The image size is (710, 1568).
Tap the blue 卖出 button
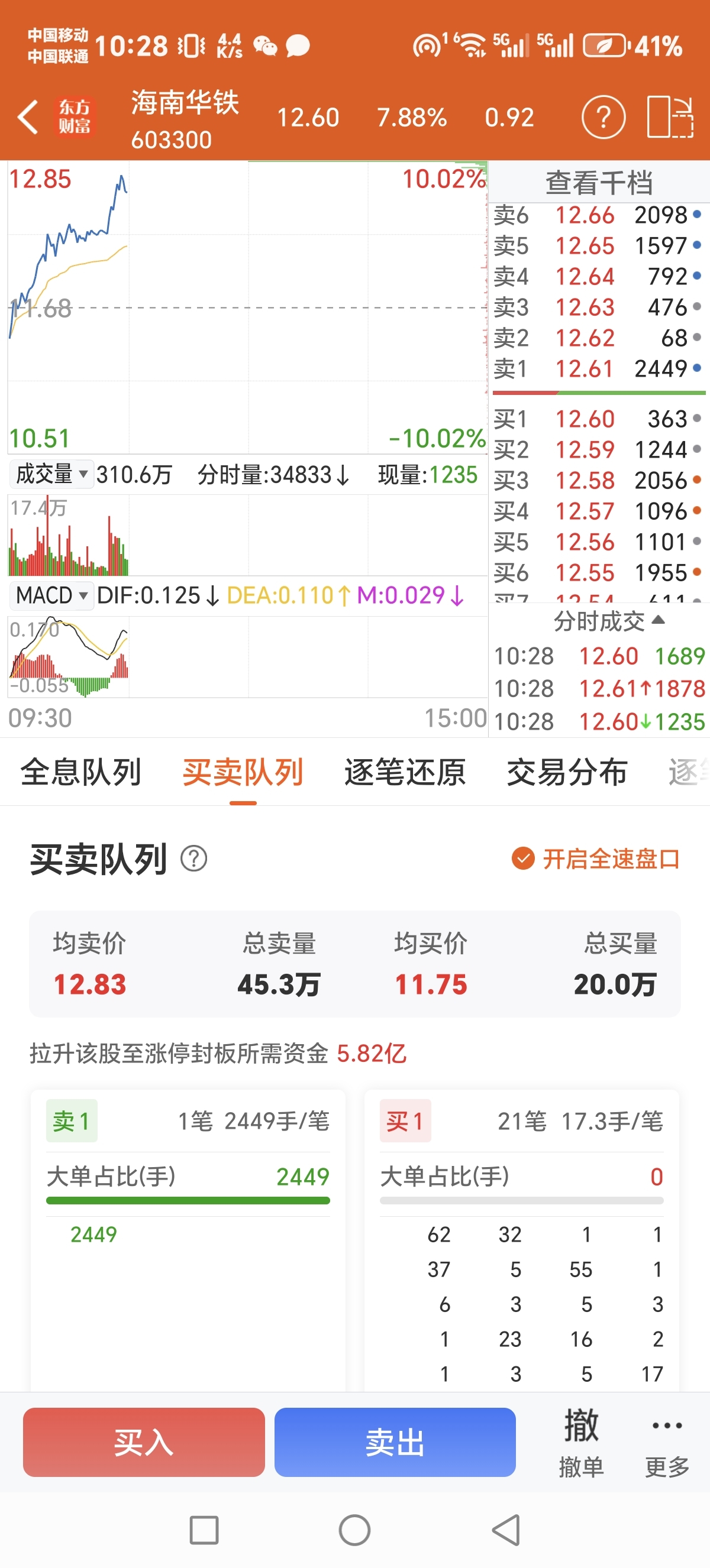coord(395,1441)
